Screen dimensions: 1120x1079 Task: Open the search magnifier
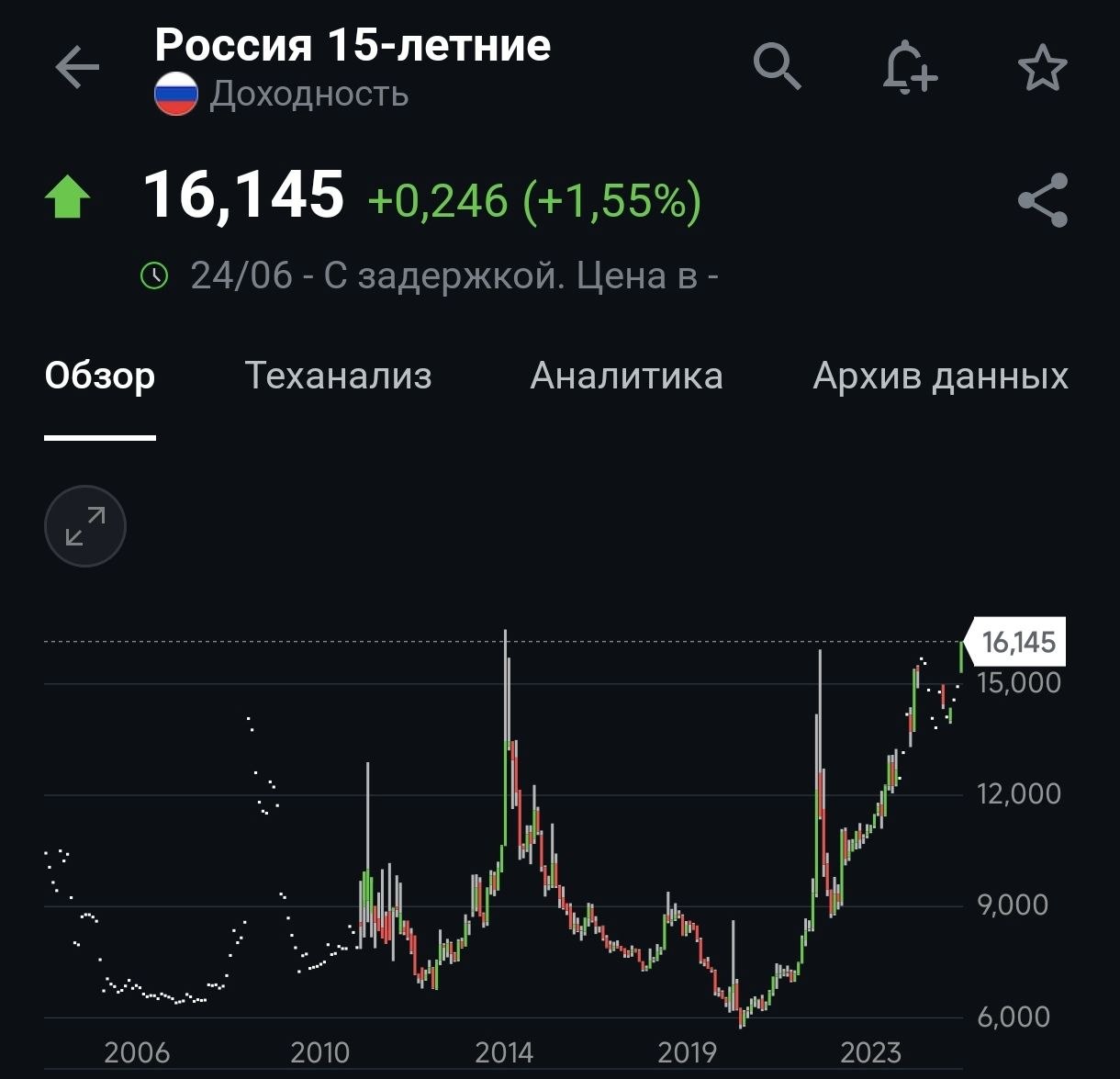coord(778,66)
